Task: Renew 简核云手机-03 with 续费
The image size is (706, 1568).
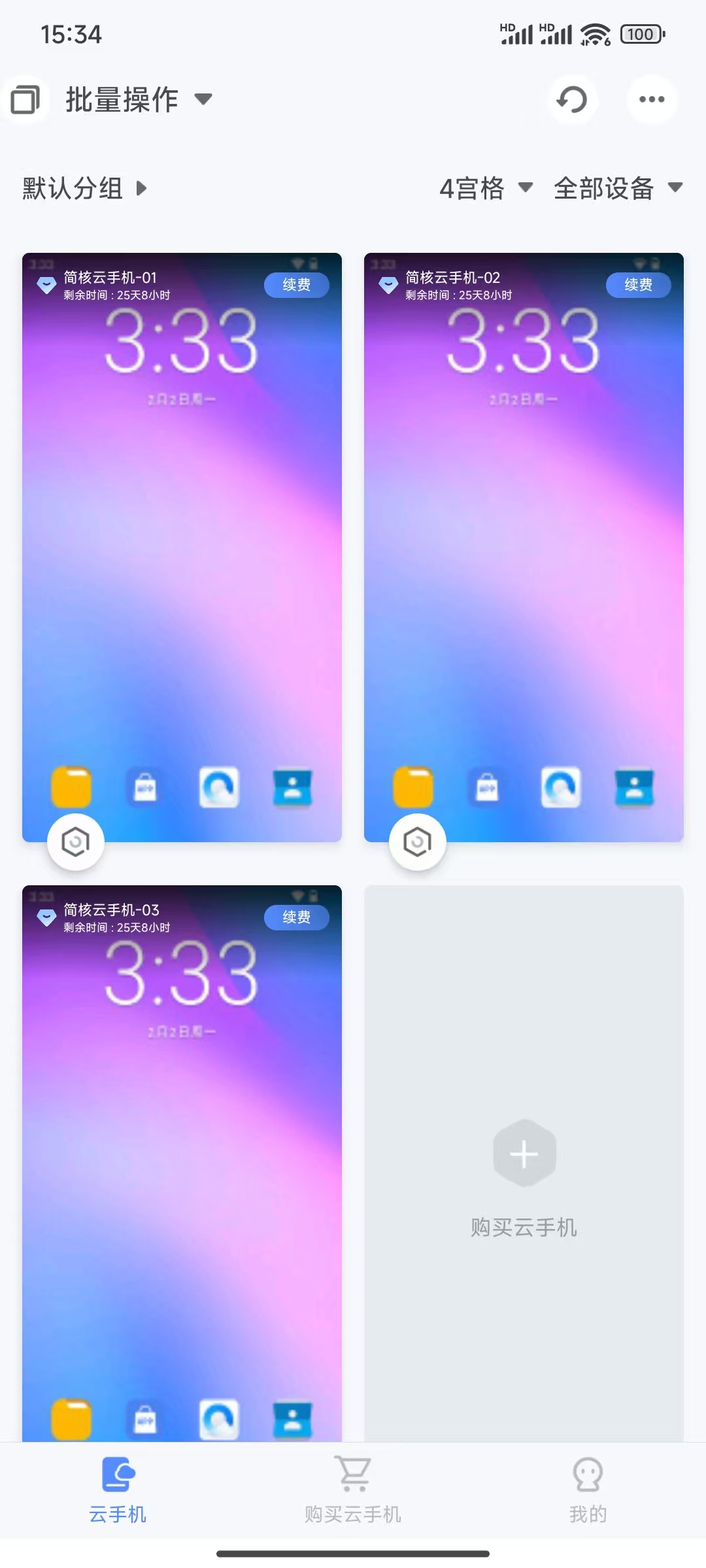Action: click(x=296, y=917)
